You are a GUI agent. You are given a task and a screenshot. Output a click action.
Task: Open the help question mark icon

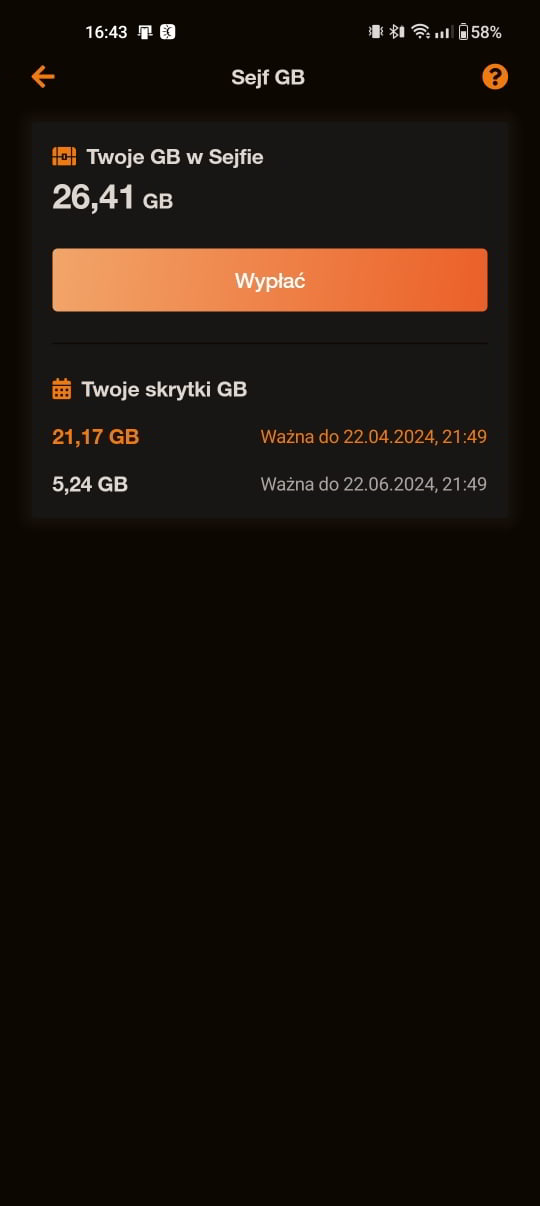pos(495,76)
